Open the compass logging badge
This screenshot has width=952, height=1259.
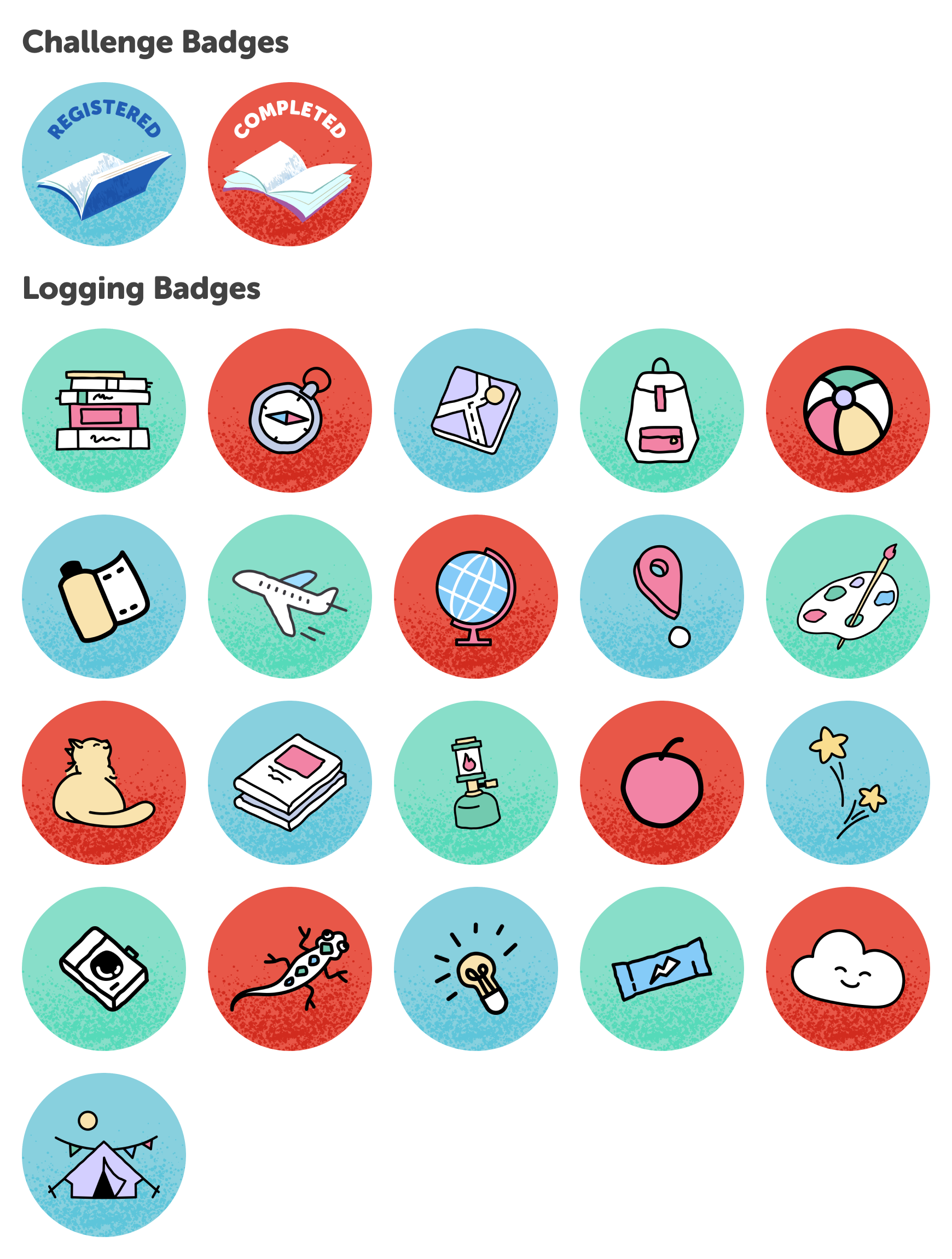289,410
